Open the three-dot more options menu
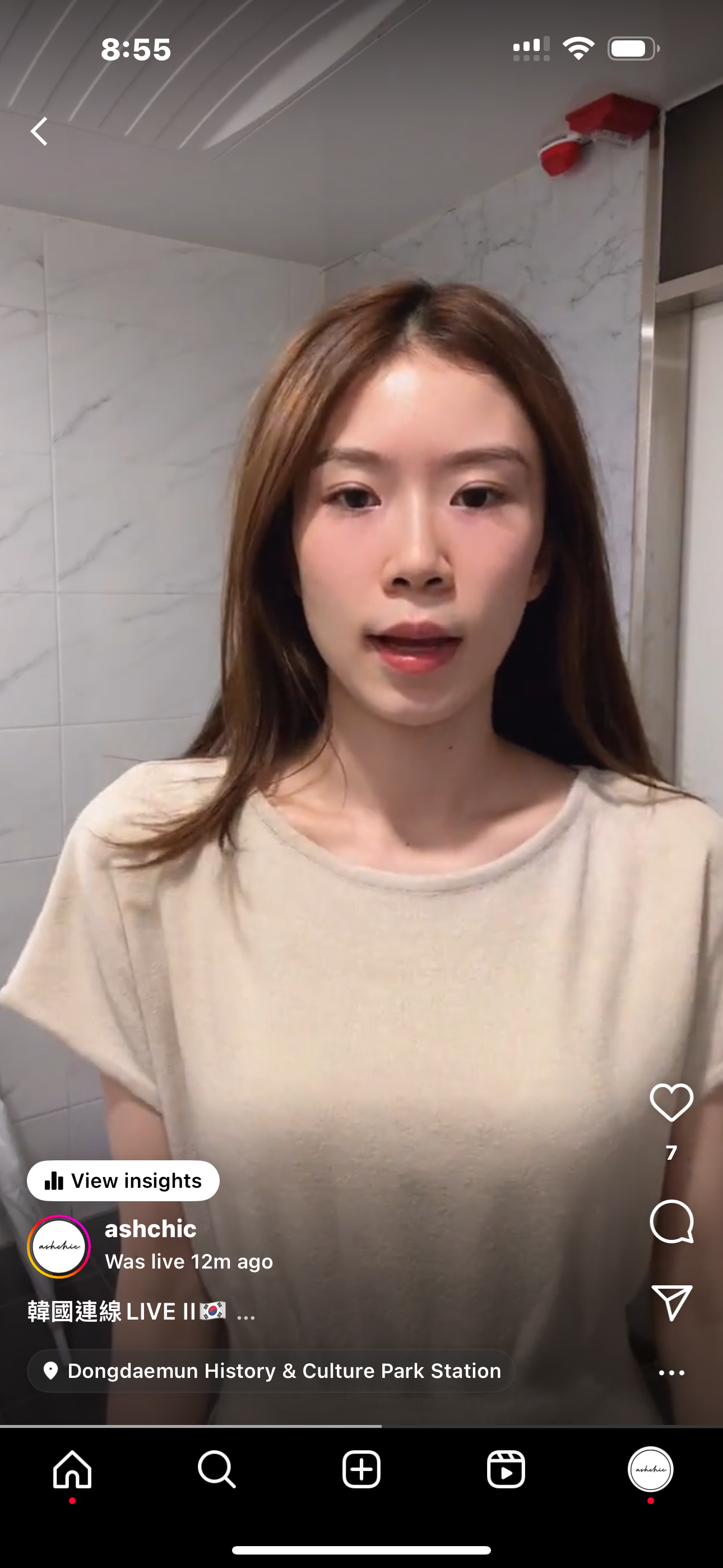This screenshot has width=723, height=1568. [x=671, y=1373]
